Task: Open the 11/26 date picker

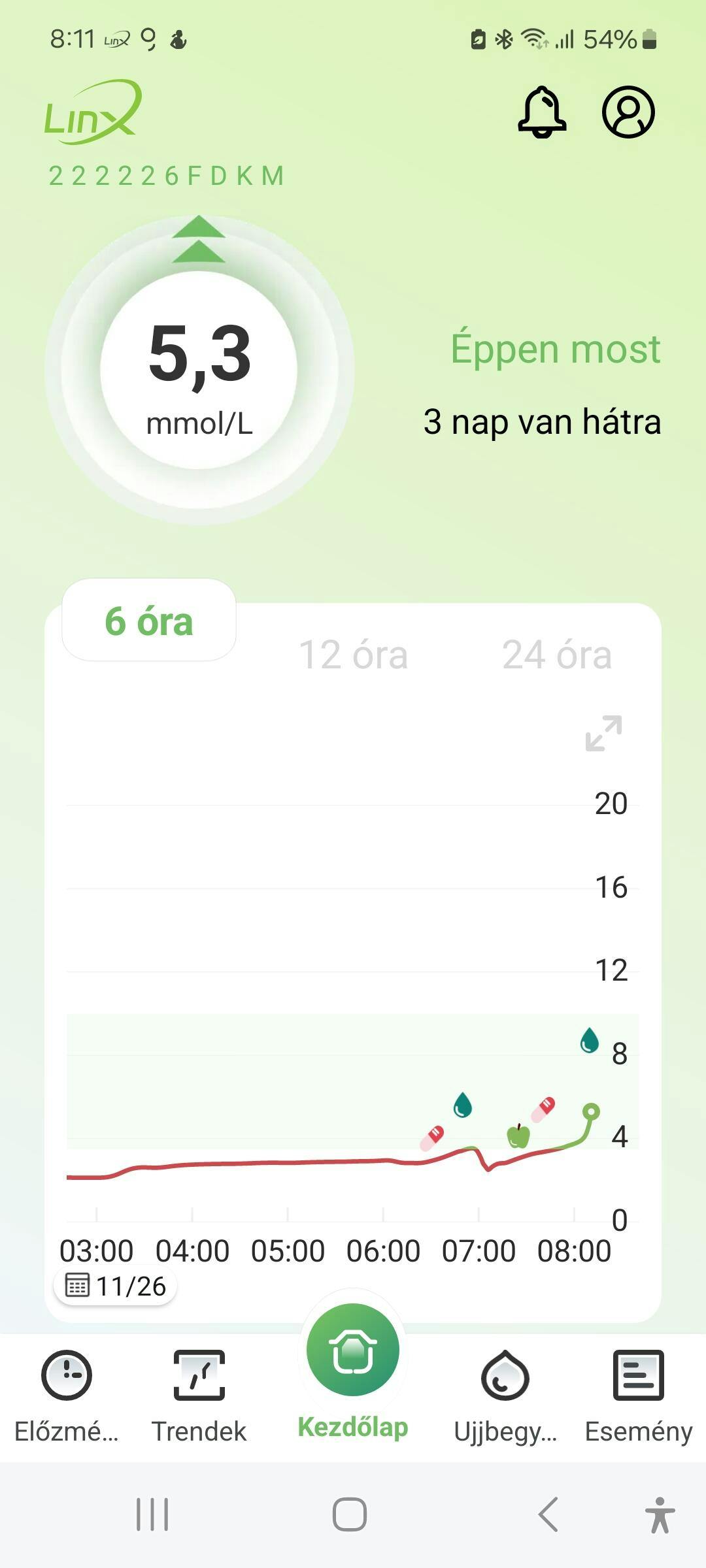Action: pos(116,1286)
